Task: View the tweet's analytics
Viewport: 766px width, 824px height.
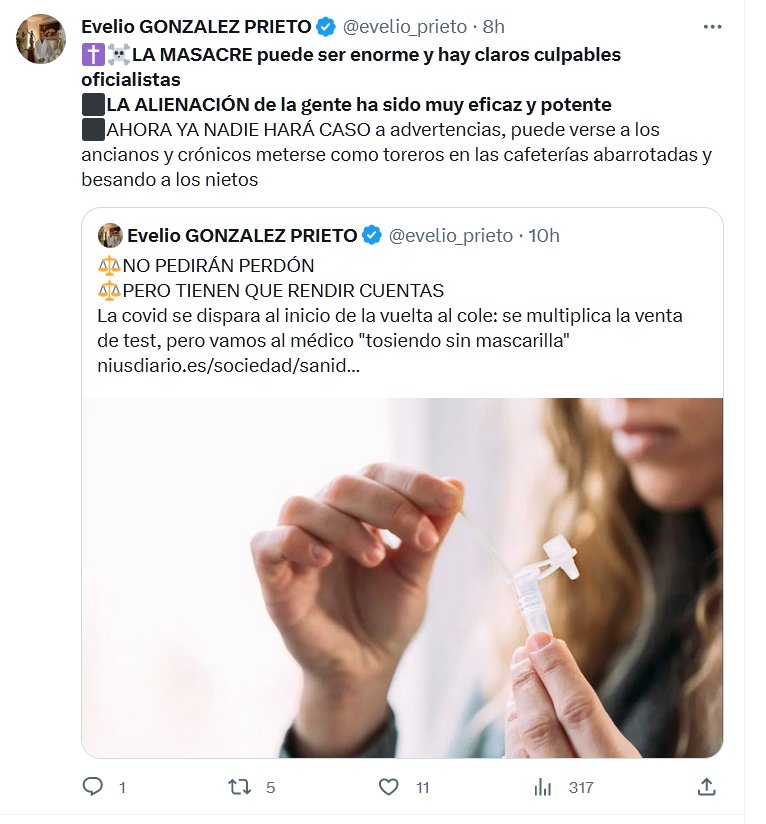Action: [543, 787]
